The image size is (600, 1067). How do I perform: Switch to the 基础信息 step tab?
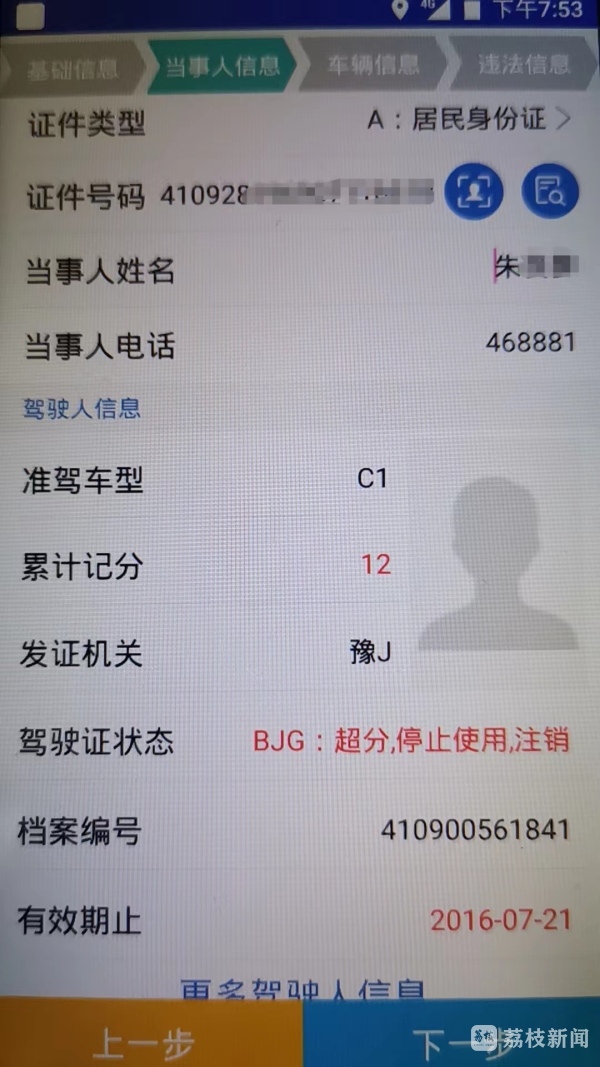[70, 67]
